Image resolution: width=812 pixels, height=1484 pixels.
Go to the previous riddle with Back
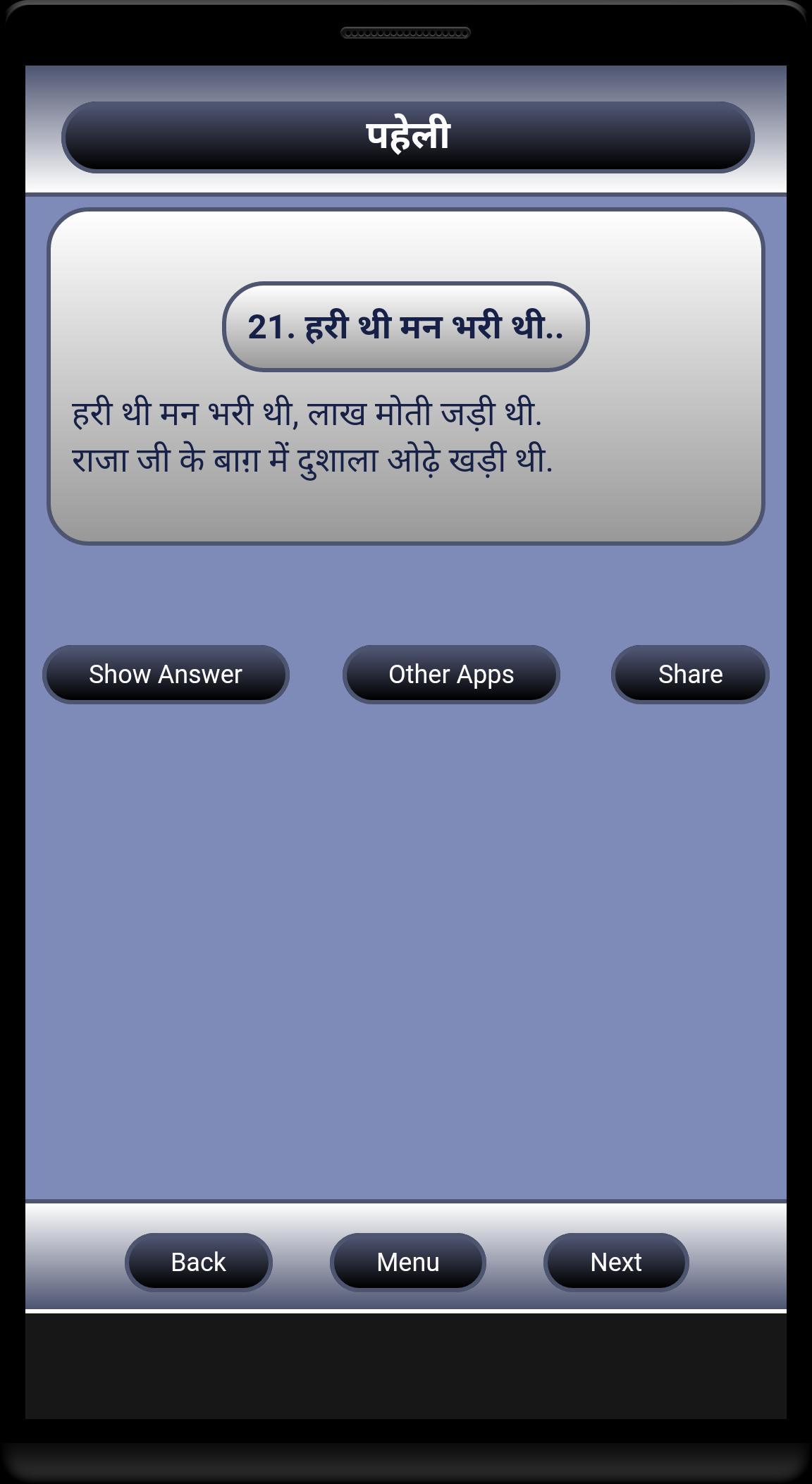tap(198, 1262)
